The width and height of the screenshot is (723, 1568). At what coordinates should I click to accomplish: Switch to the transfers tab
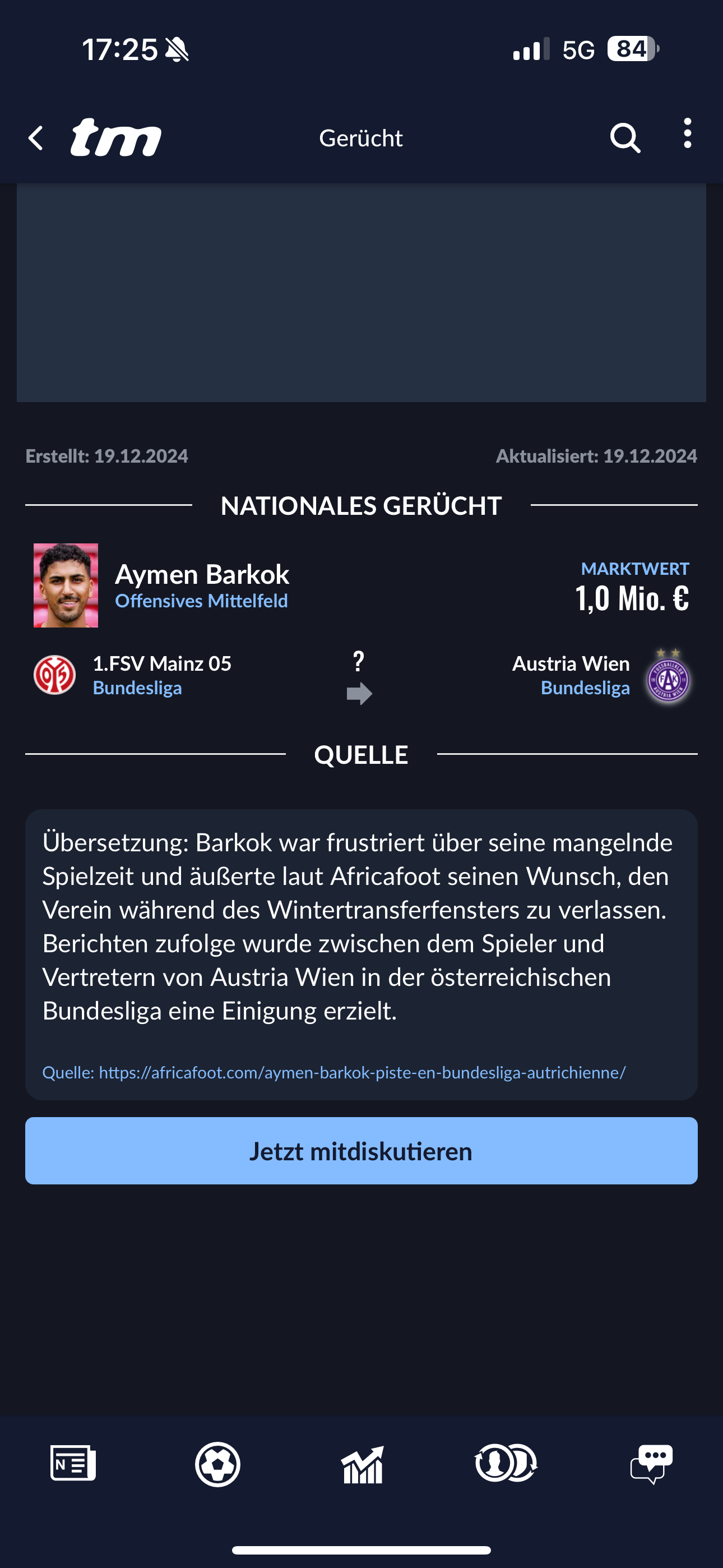point(506,1463)
